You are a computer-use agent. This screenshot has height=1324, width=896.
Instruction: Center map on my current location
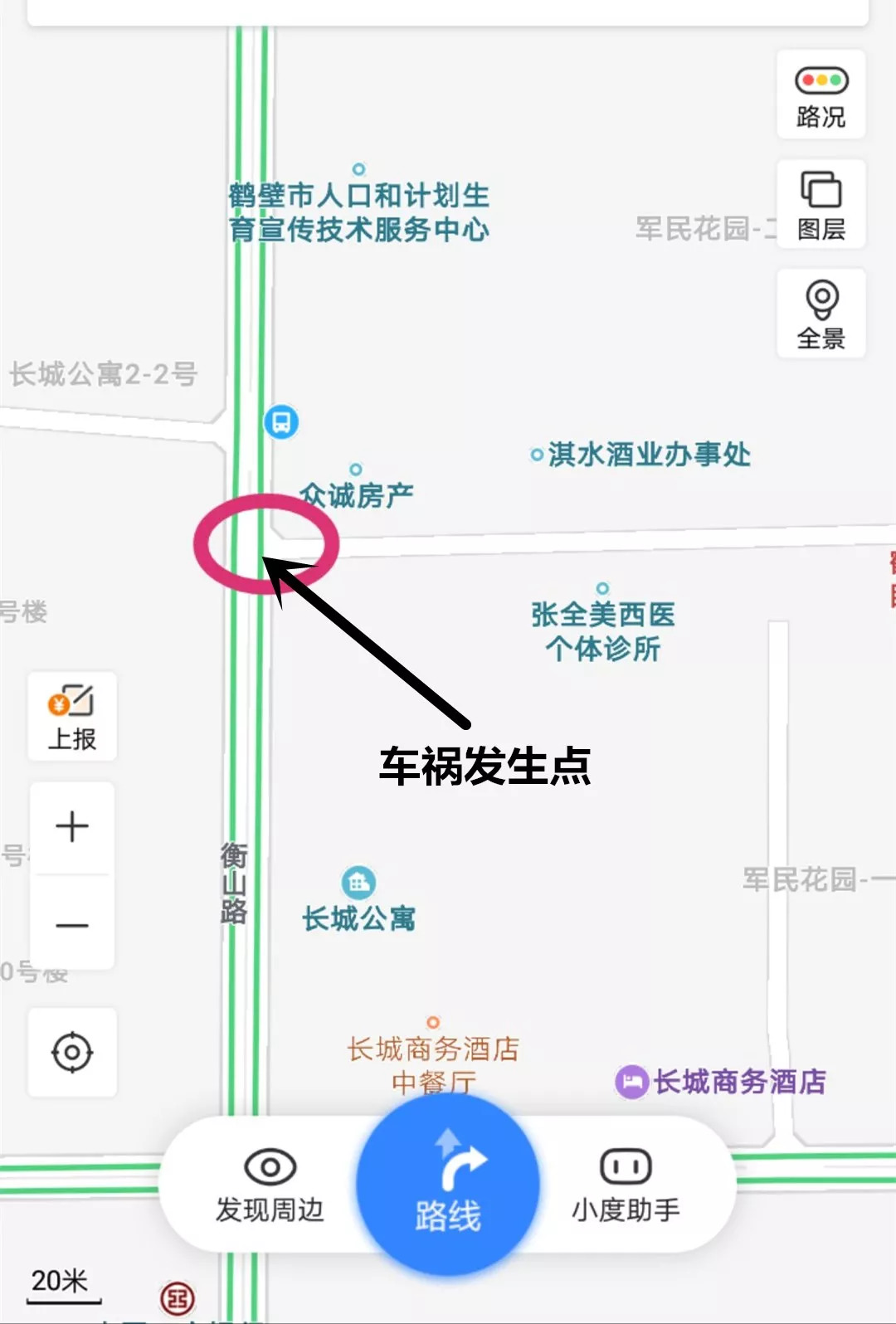[x=72, y=1052]
